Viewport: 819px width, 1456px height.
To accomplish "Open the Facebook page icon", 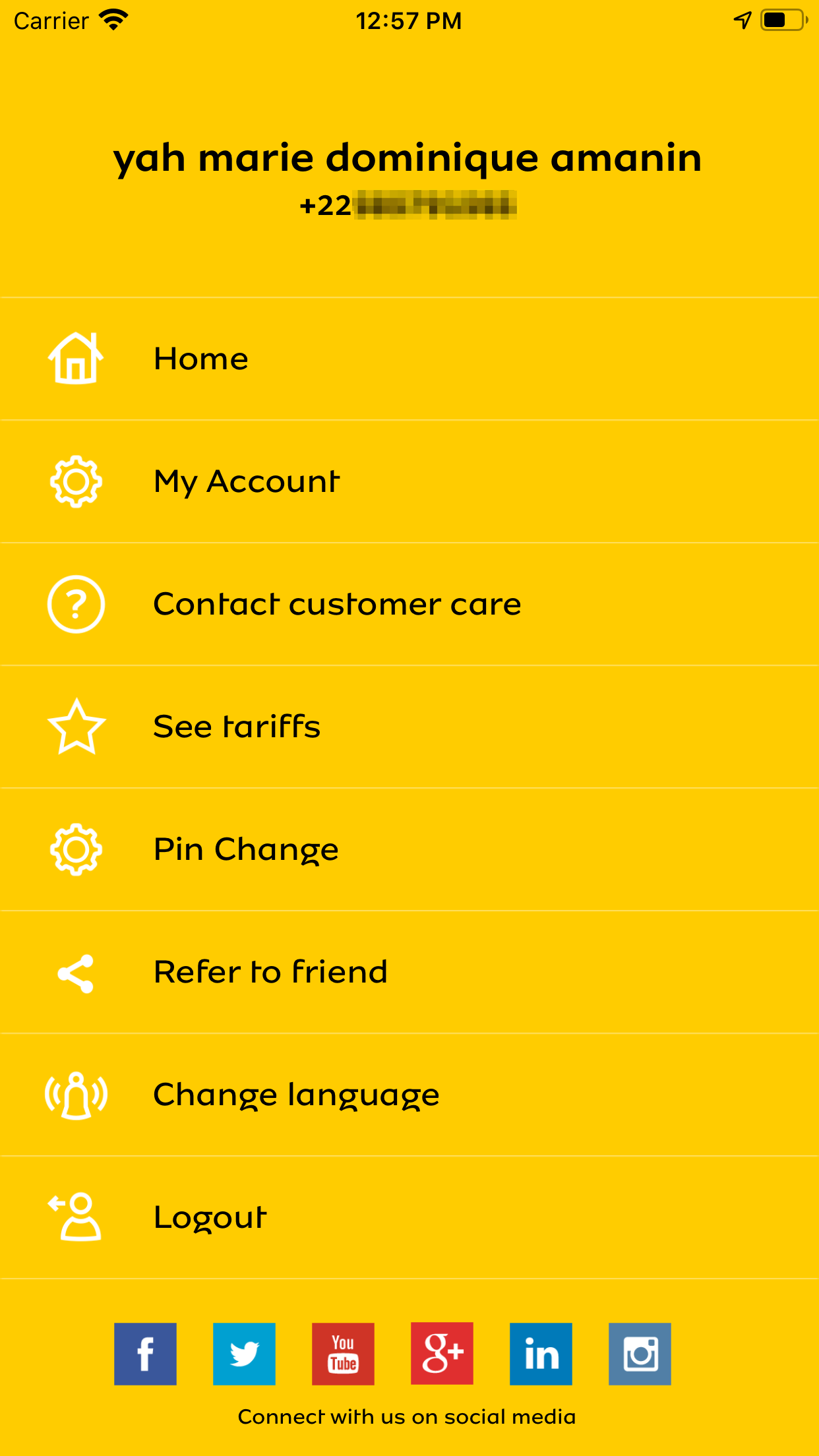I will (145, 1354).
